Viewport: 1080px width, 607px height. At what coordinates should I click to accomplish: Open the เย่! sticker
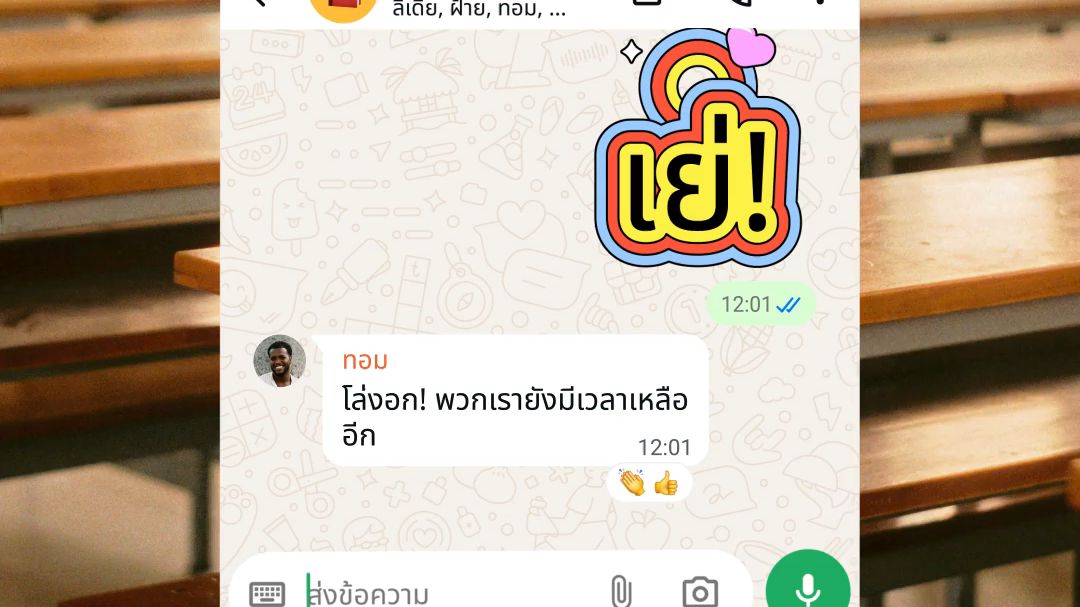698,150
